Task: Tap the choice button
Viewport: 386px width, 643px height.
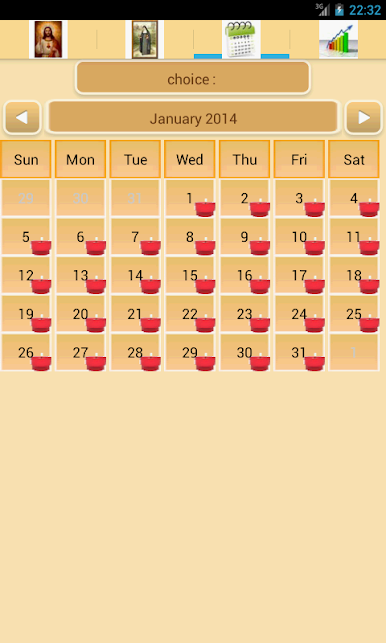Action: (x=193, y=78)
